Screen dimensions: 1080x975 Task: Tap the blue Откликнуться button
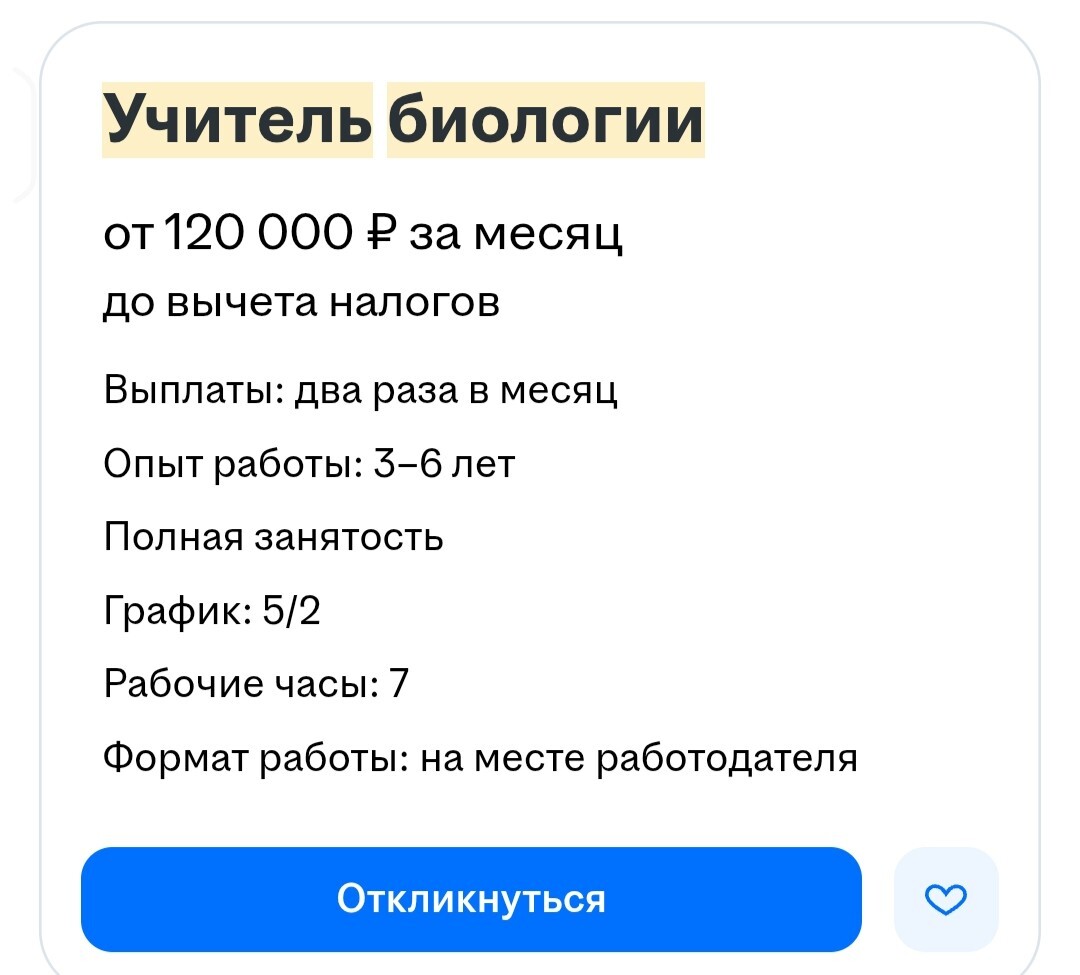pyautogui.click(x=471, y=899)
